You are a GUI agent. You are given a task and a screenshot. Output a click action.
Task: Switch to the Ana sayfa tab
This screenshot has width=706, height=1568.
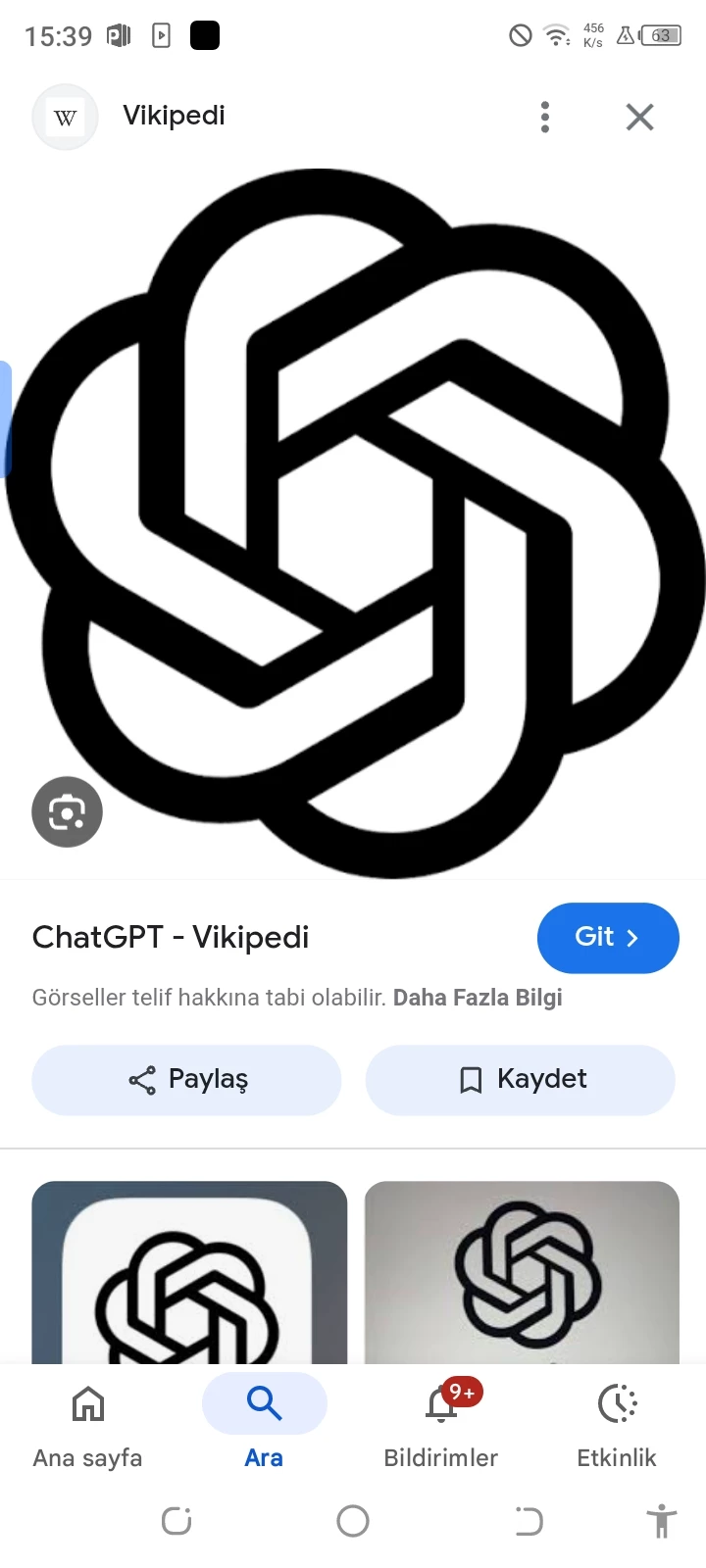[88, 1426]
